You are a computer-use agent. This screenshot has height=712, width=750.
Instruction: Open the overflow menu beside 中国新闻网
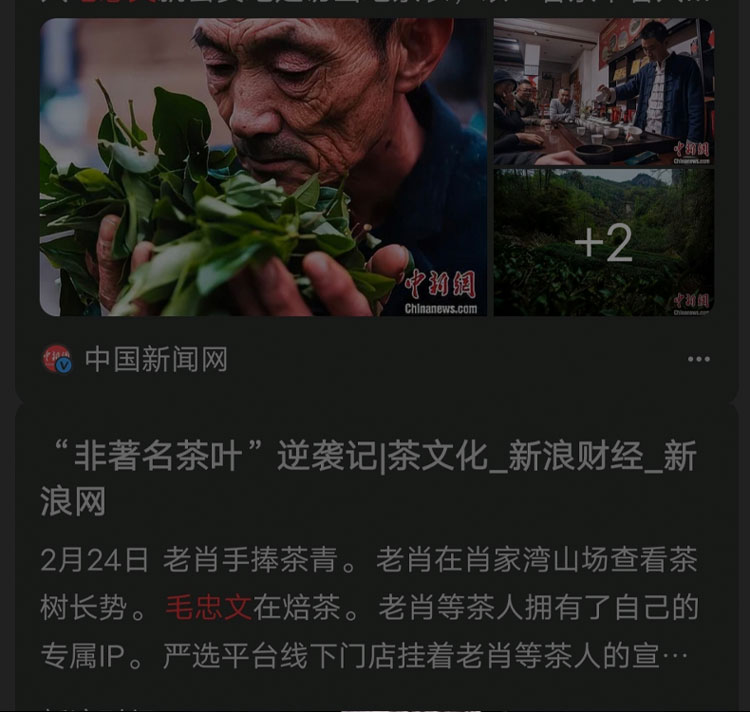coord(698,360)
